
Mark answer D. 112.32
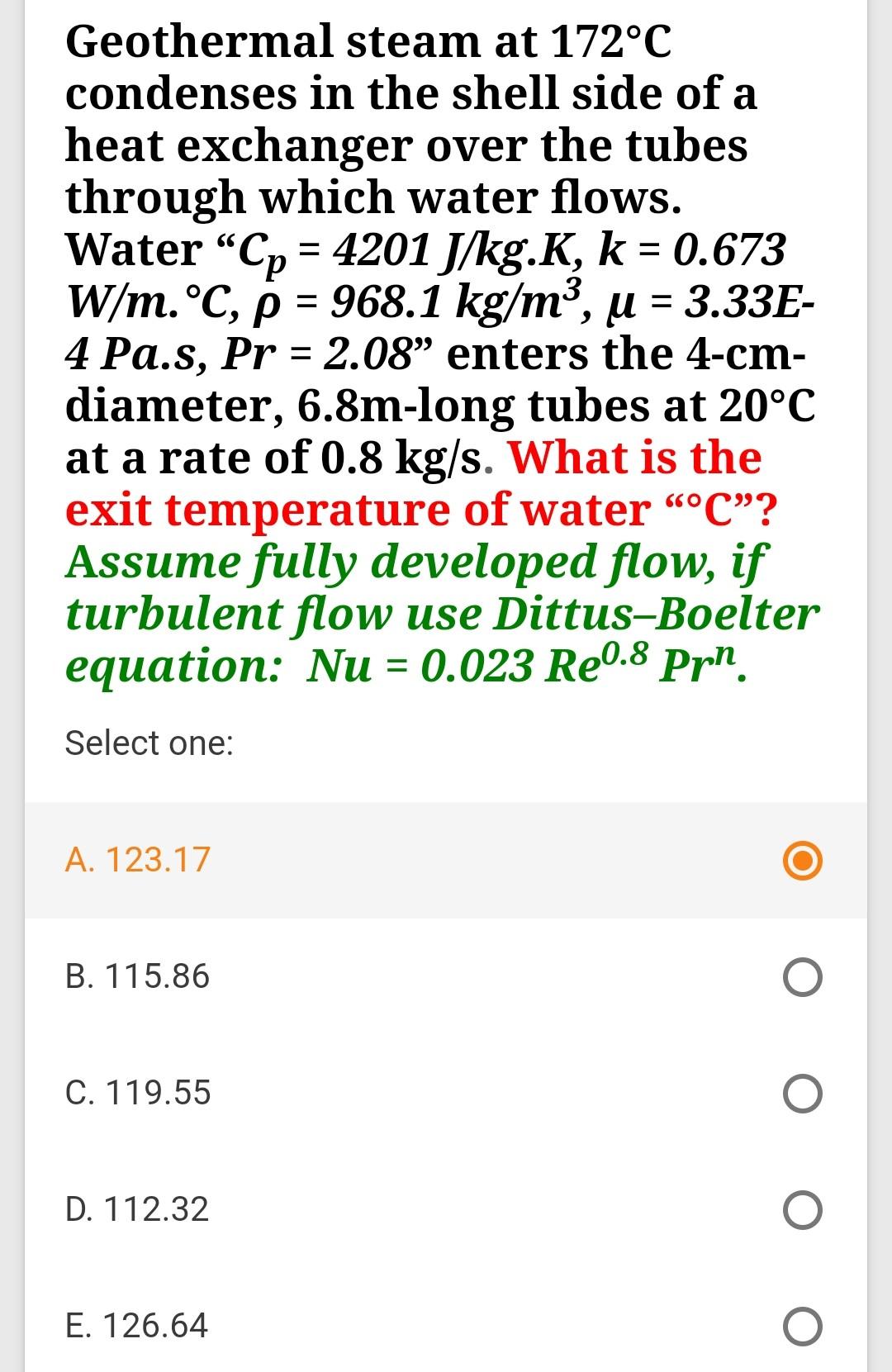[802, 1211]
